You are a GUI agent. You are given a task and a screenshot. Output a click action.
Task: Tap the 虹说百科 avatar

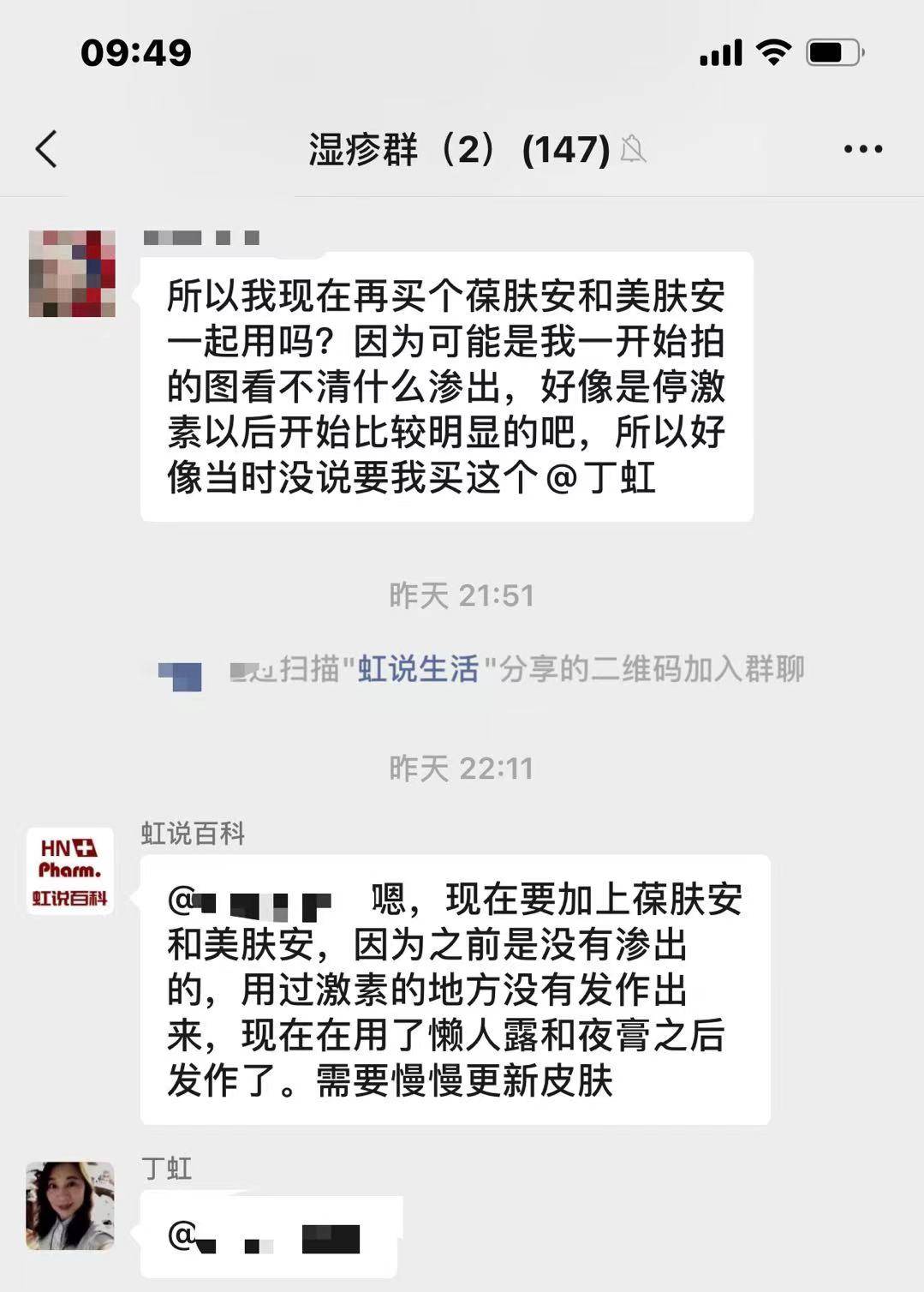70,870
